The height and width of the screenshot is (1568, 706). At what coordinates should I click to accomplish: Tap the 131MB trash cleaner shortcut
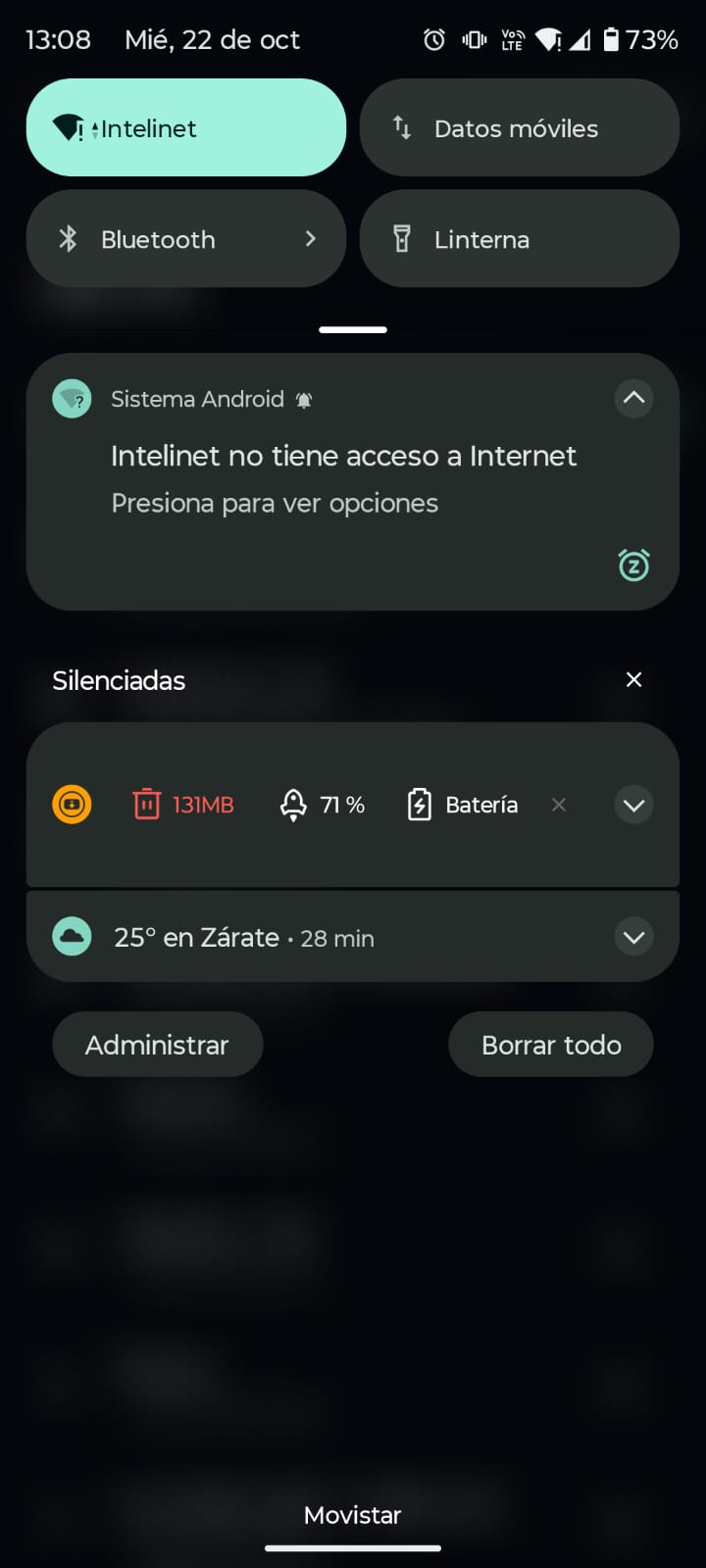pos(184,805)
